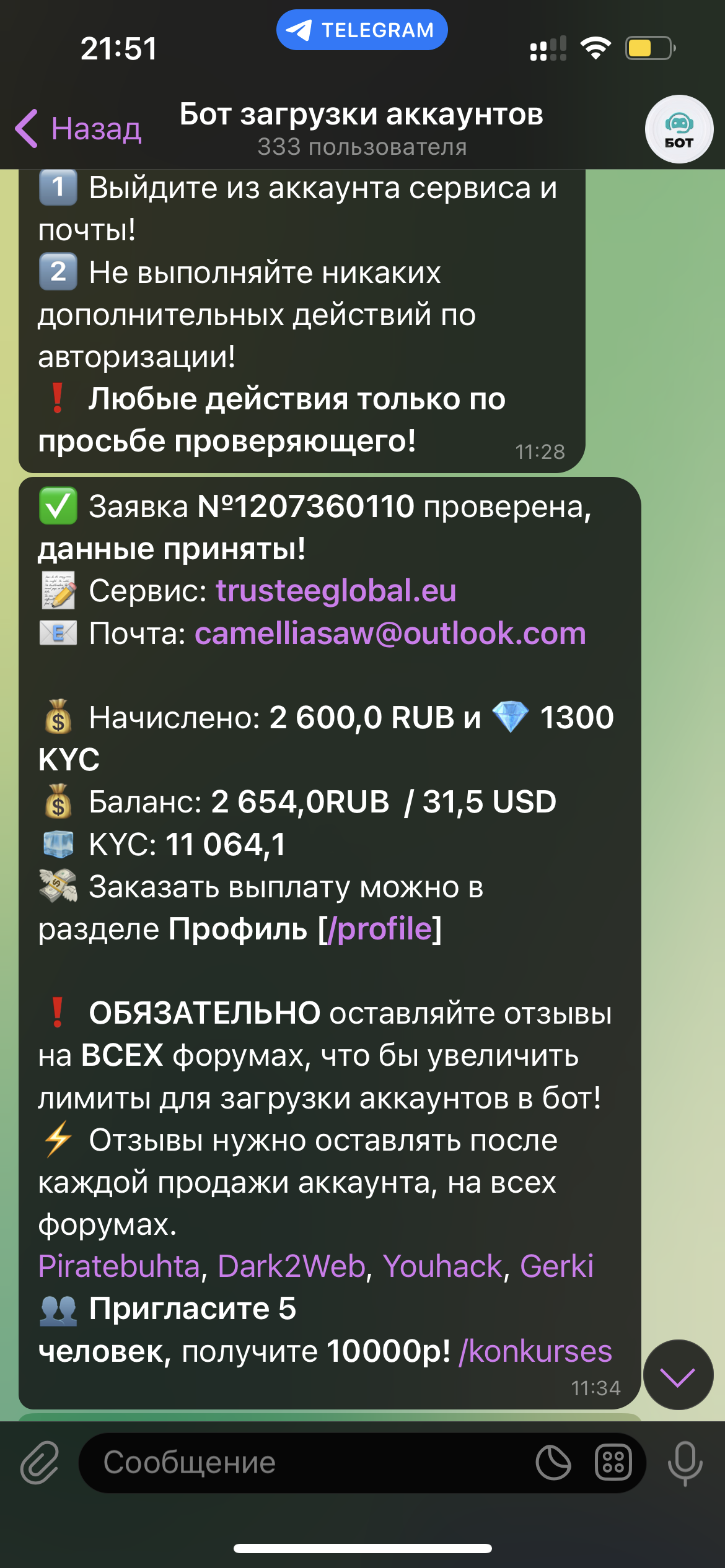The width and height of the screenshot is (725, 1568).
Task: Tap the /konkurses command link
Action: pos(535,1351)
